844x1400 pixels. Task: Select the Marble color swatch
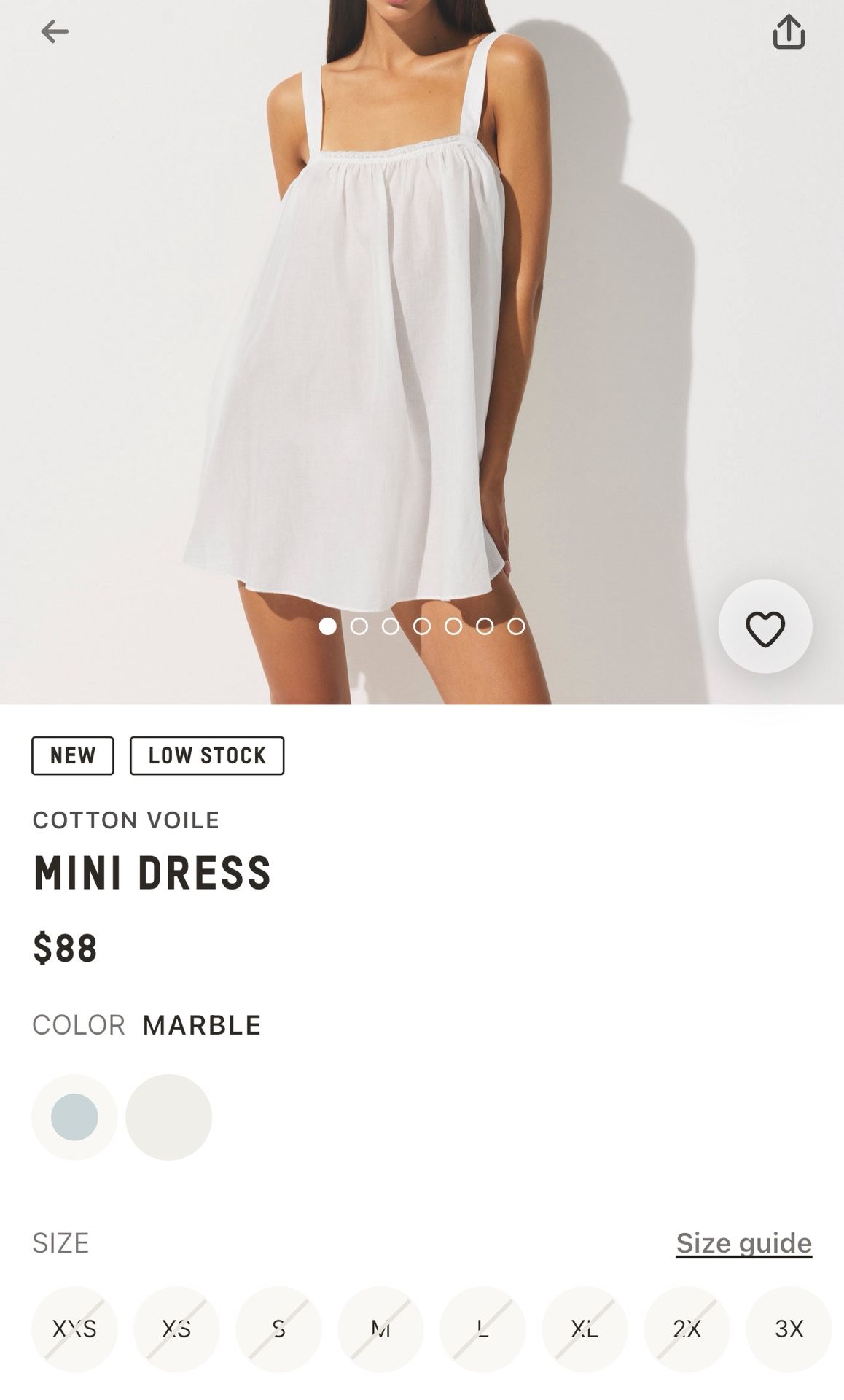(x=168, y=1117)
